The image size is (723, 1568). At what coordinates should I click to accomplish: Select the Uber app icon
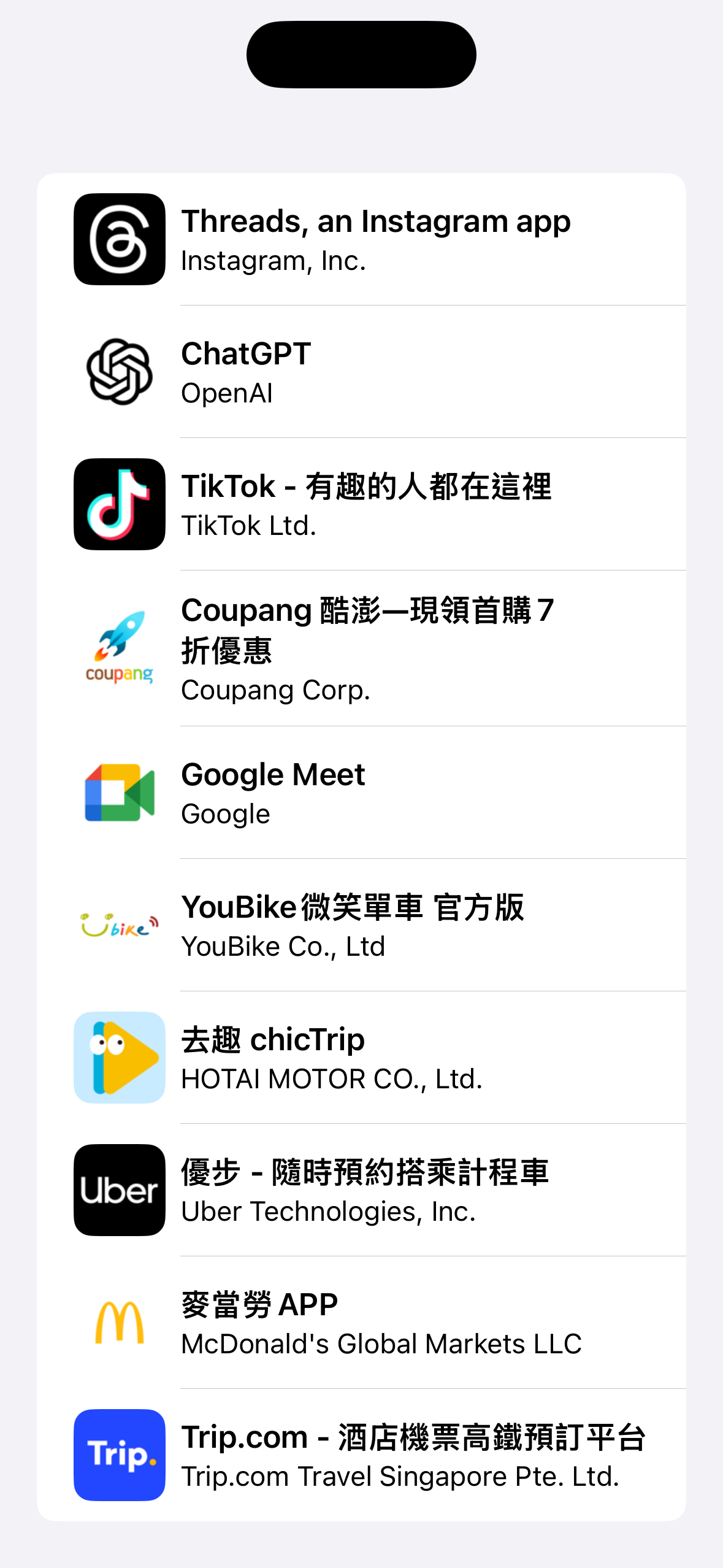[119, 1189]
